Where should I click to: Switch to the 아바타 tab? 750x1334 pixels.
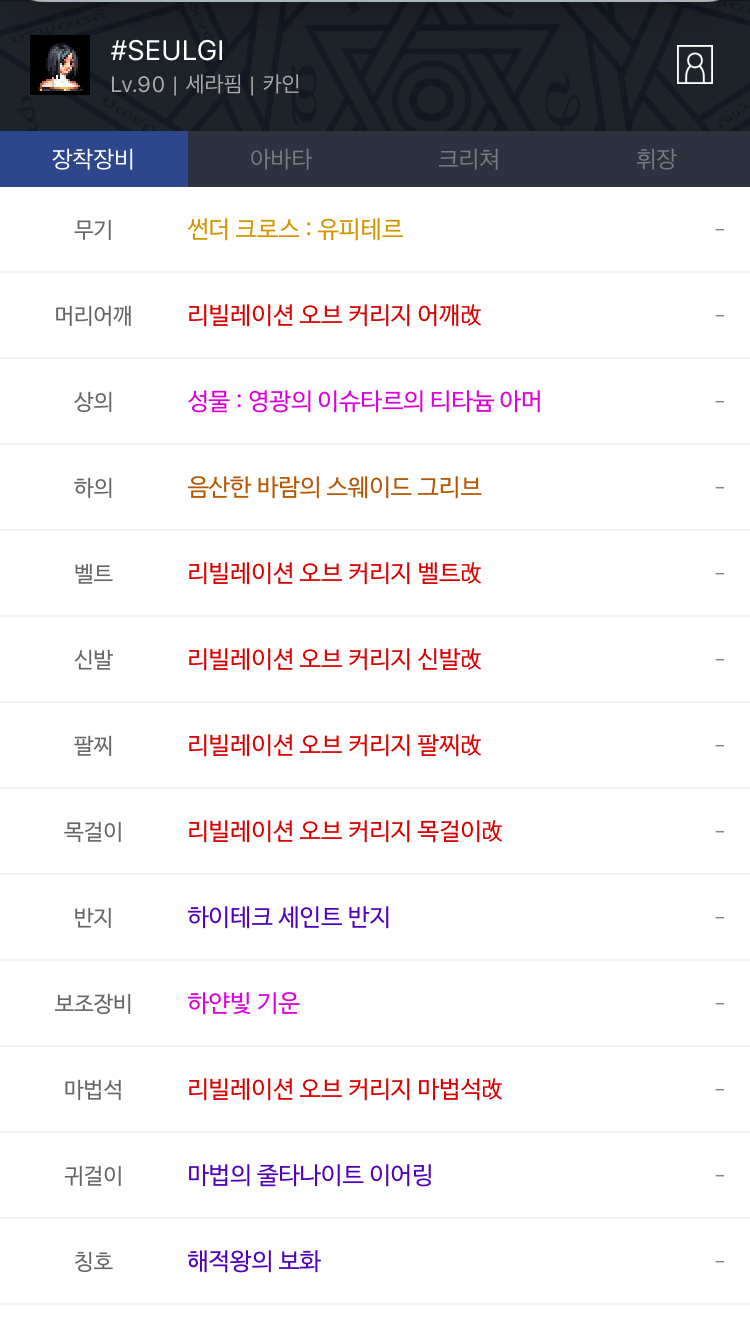[281, 159]
